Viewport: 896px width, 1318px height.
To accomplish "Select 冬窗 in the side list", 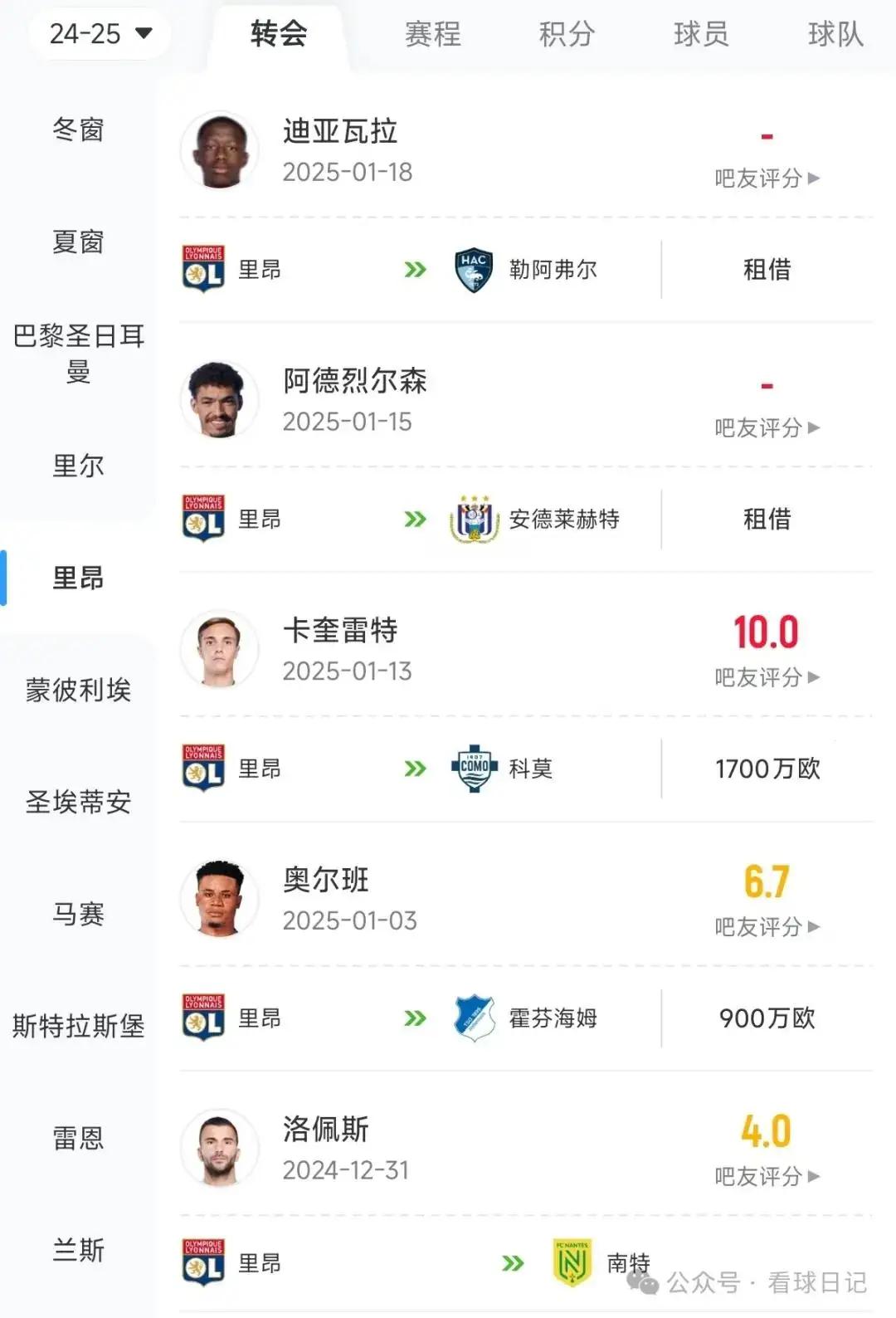I will point(78,130).
